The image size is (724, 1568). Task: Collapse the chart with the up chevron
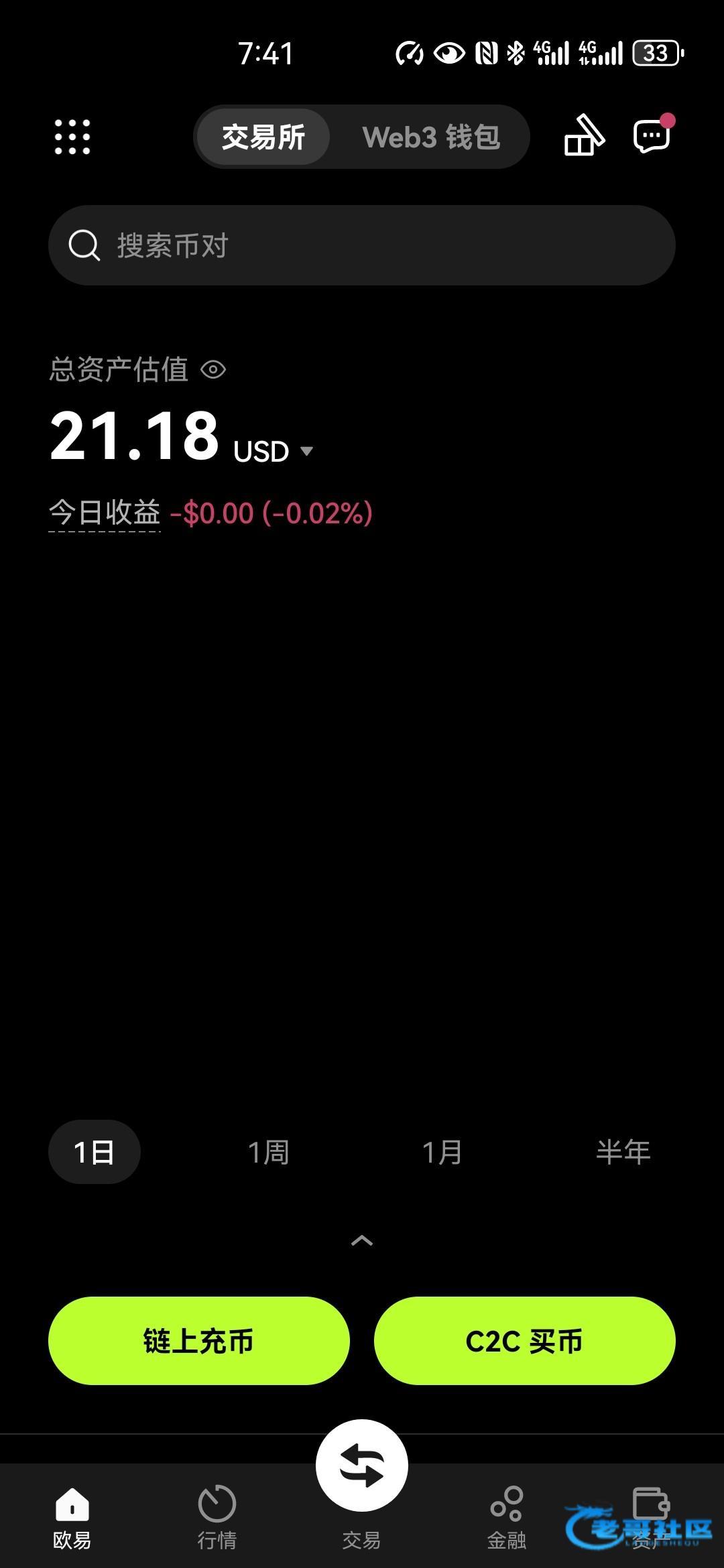(362, 1240)
